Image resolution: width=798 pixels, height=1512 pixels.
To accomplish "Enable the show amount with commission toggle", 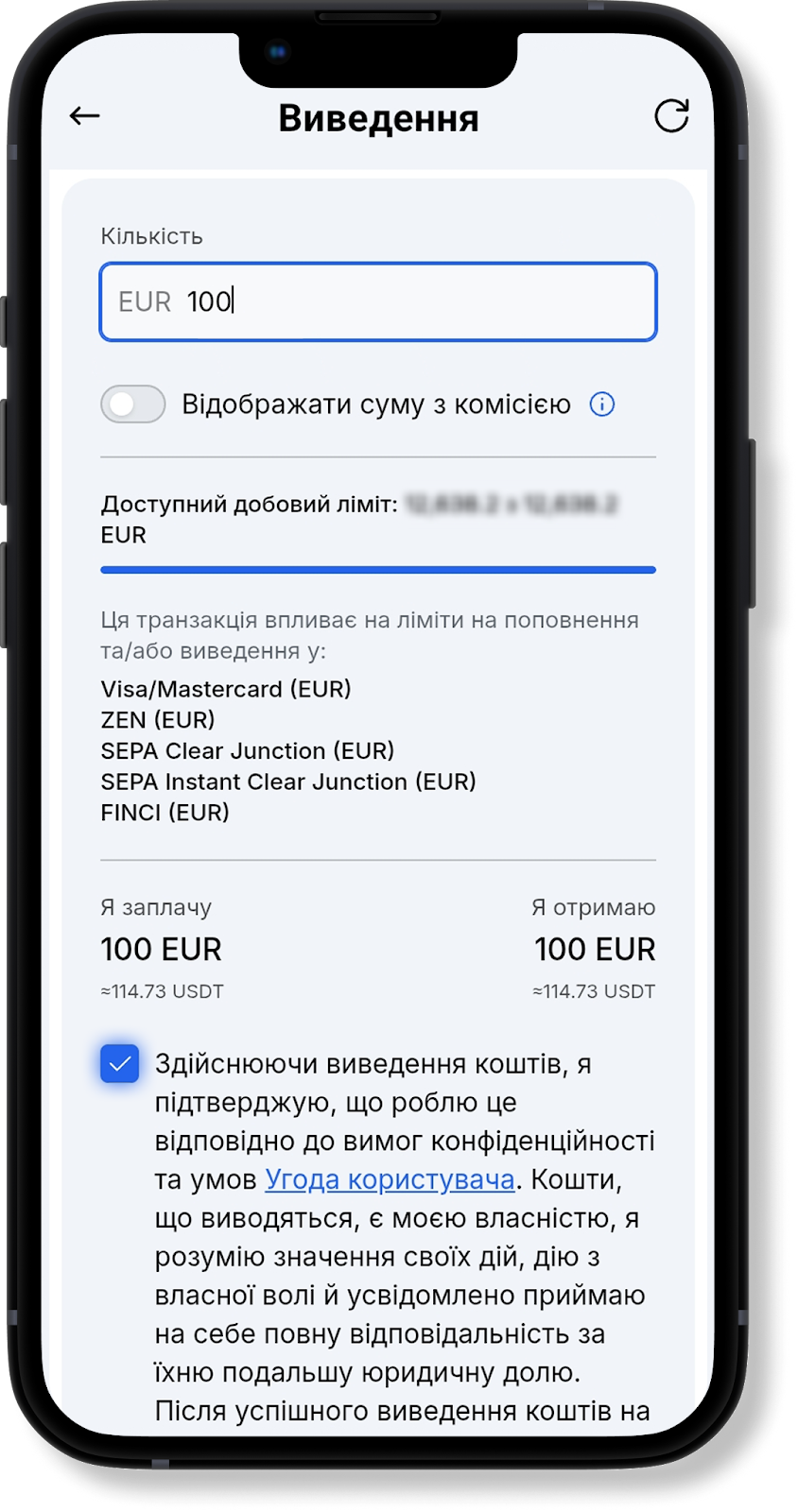I will (133, 404).
